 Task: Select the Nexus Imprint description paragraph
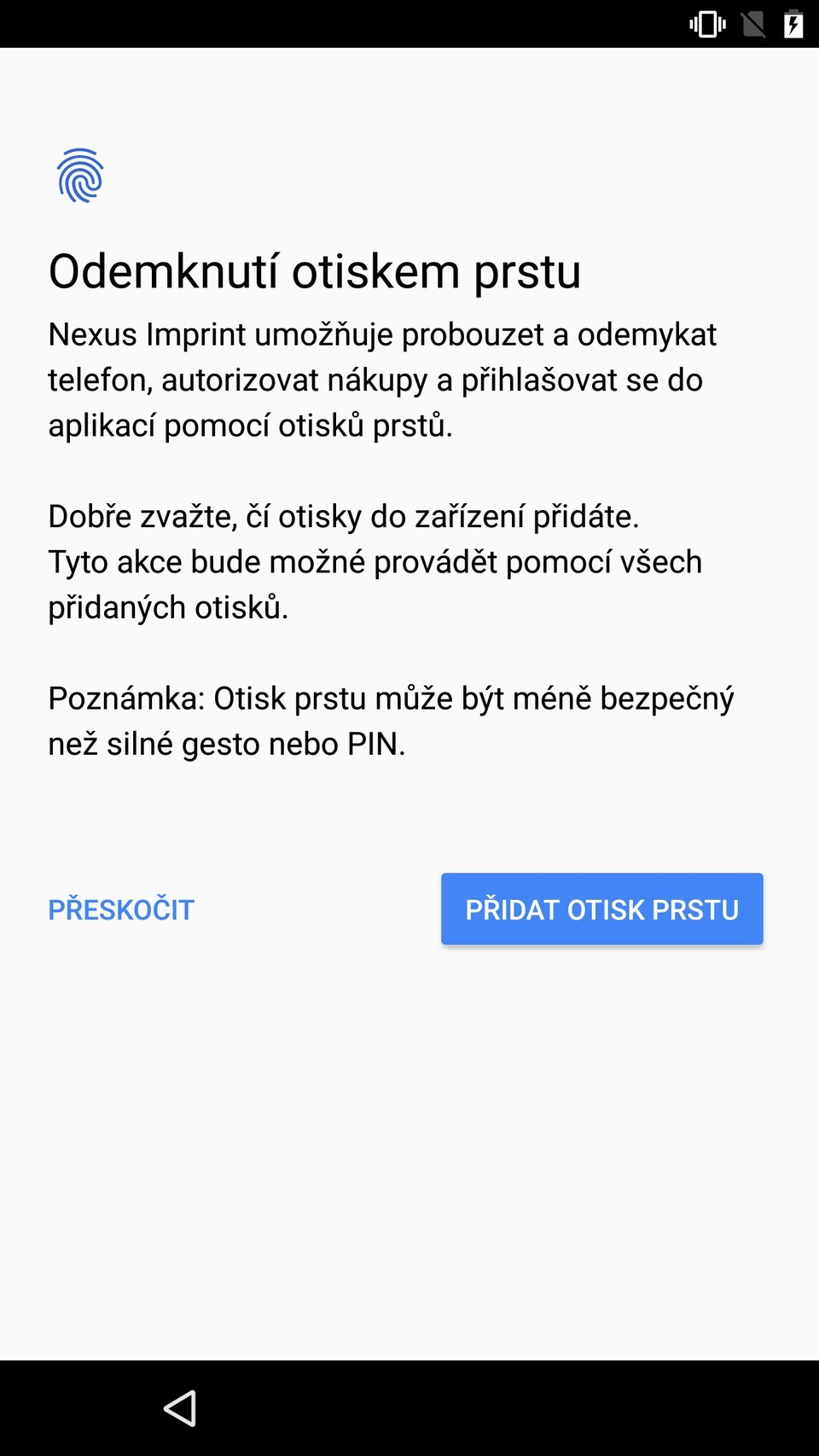tap(384, 380)
